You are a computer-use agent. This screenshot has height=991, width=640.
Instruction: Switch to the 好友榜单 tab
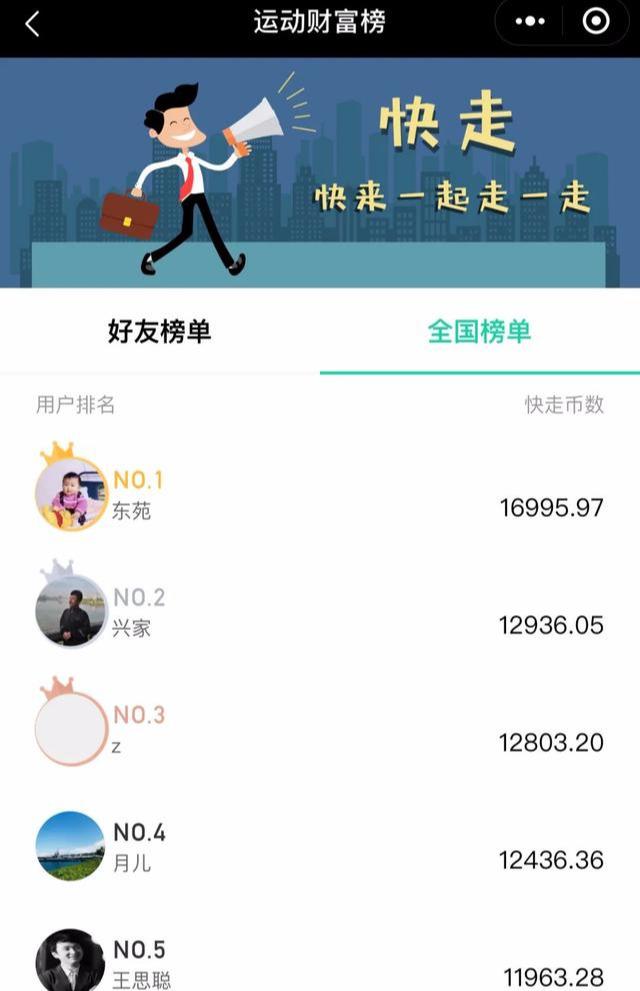coord(160,332)
